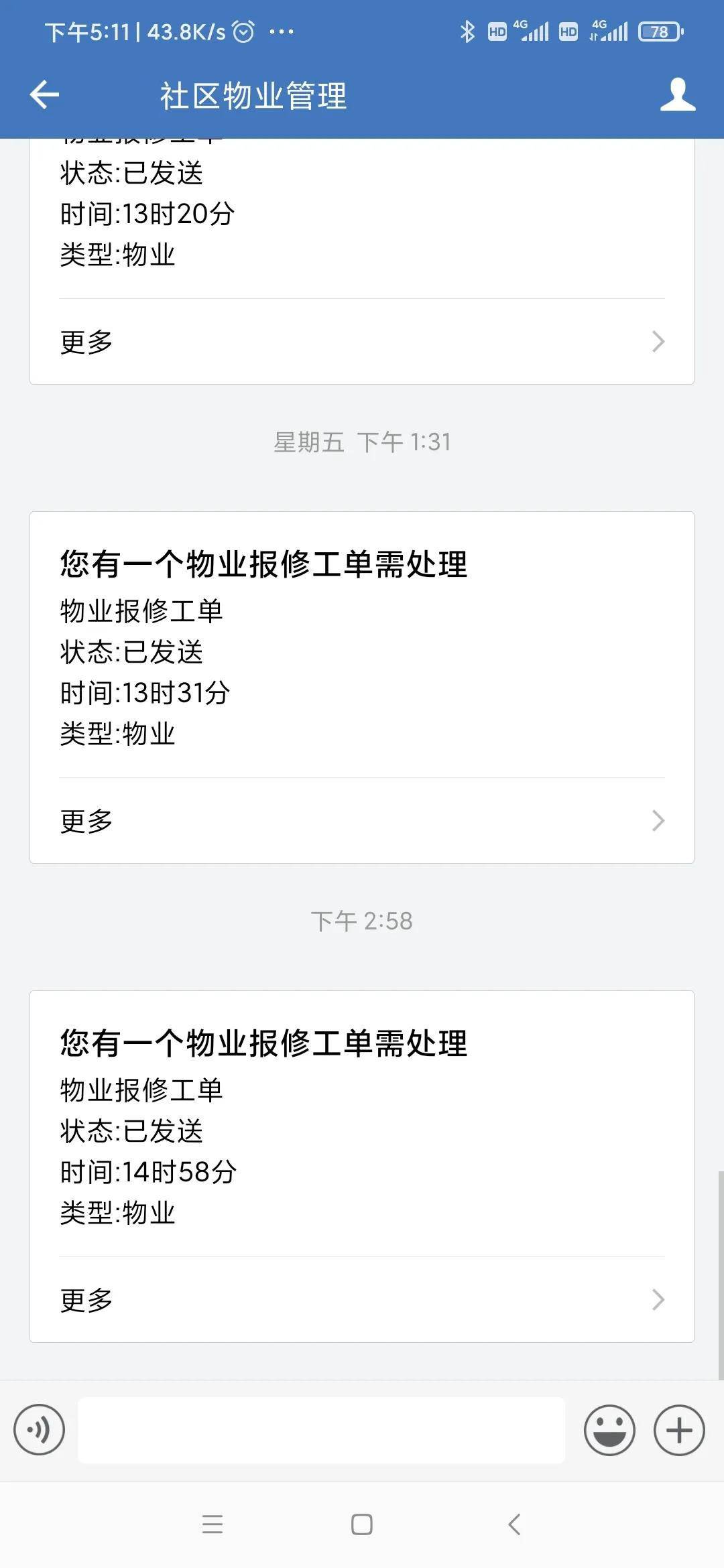The width and height of the screenshot is (724, 1568).
Task: Open the plus attachment menu
Action: click(x=679, y=1430)
